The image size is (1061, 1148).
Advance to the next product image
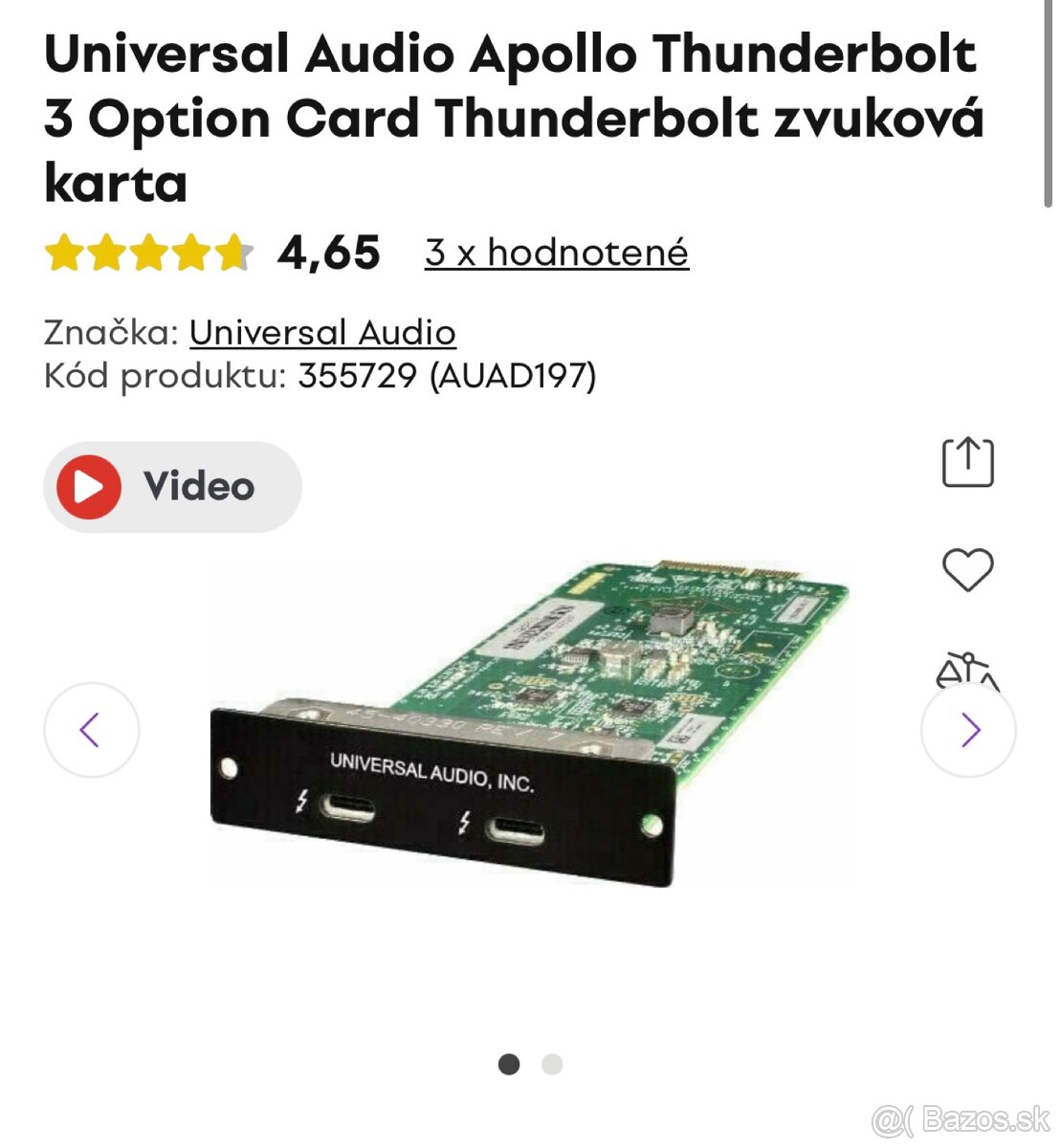(969, 729)
